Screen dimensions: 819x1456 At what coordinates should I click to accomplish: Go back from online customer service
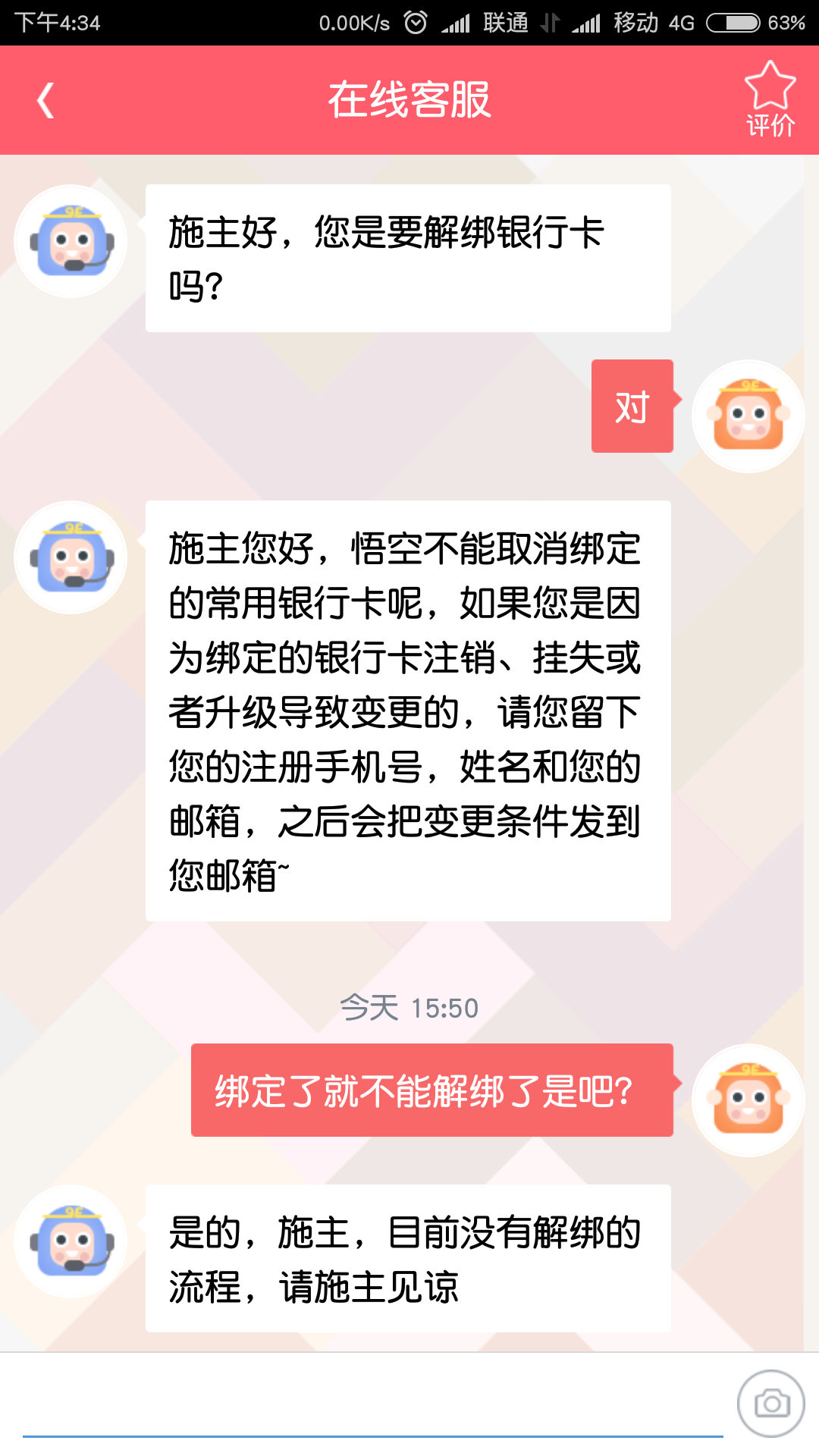coord(45,101)
